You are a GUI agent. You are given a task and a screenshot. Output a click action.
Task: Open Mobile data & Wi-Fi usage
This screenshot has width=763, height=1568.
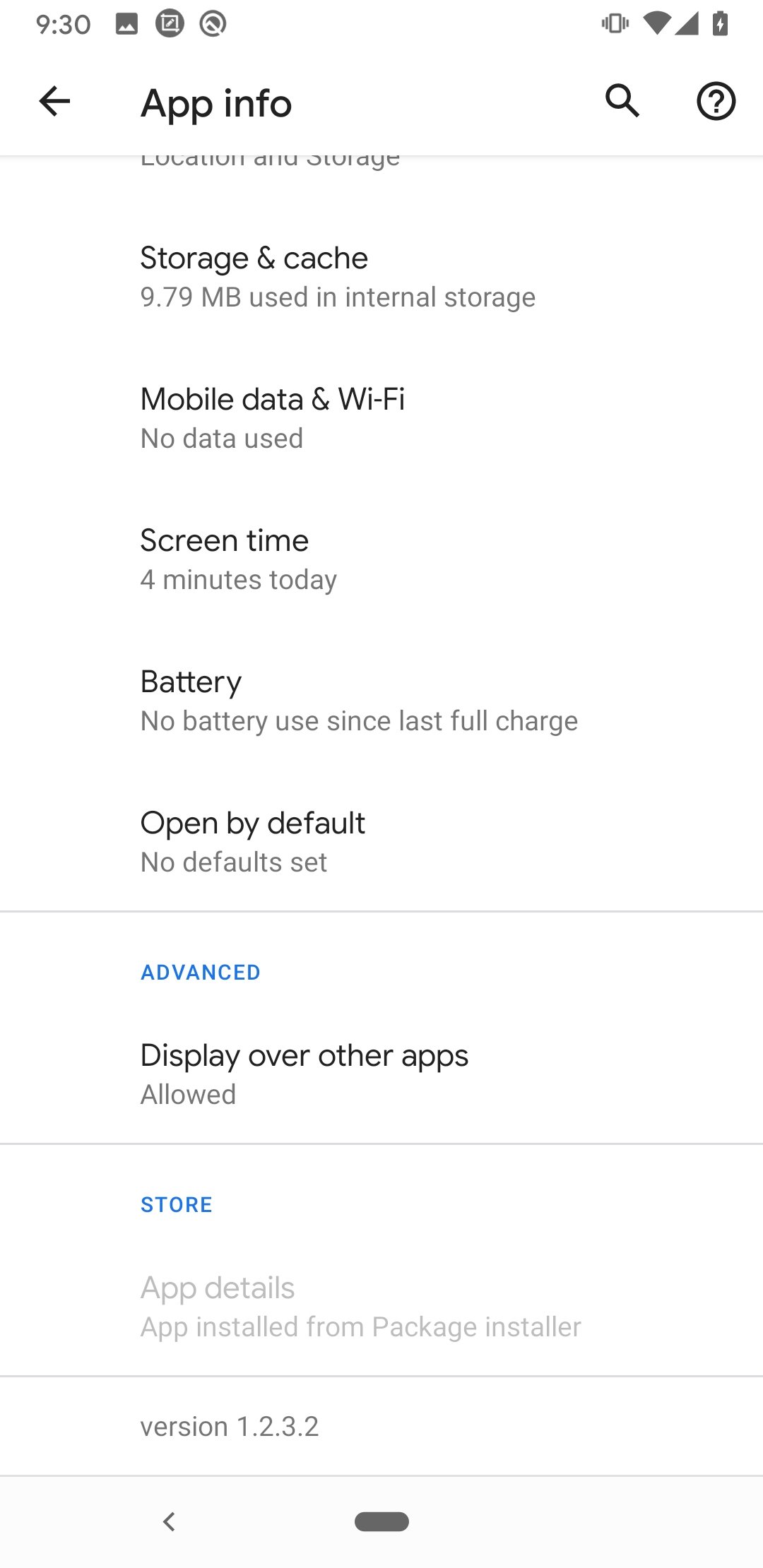coord(381,417)
